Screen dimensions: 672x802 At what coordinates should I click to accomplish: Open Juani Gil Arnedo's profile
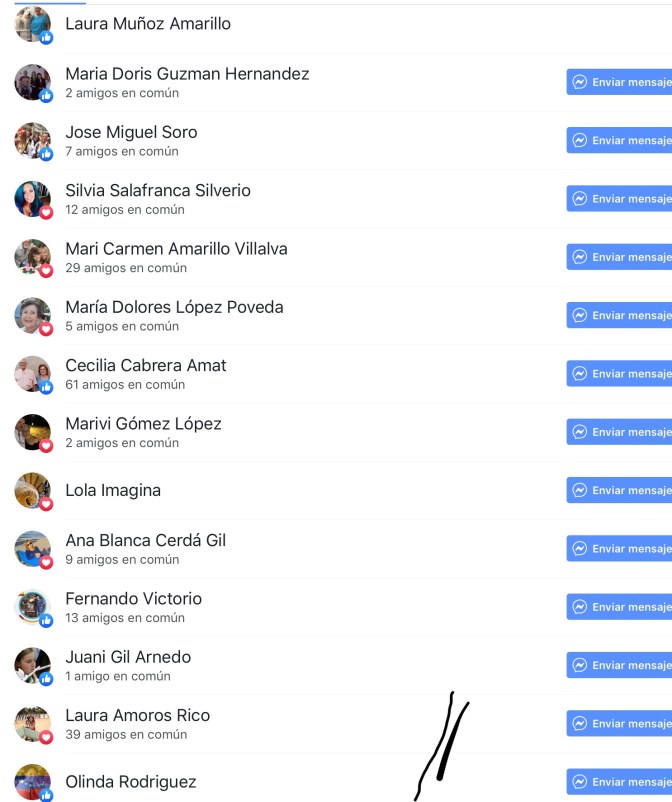pos(128,657)
